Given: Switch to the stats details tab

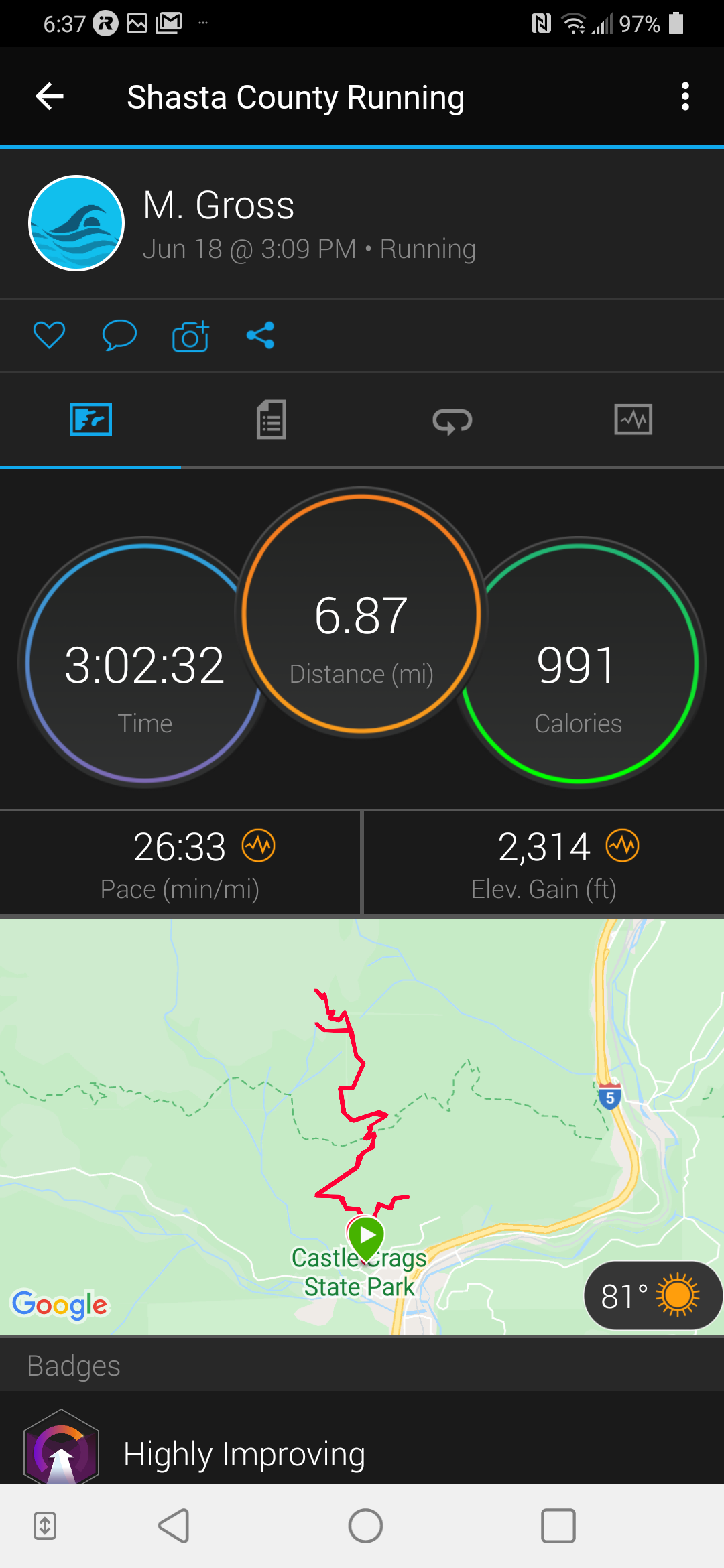Looking at the screenshot, I should pyautogui.click(x=271, y=420).
